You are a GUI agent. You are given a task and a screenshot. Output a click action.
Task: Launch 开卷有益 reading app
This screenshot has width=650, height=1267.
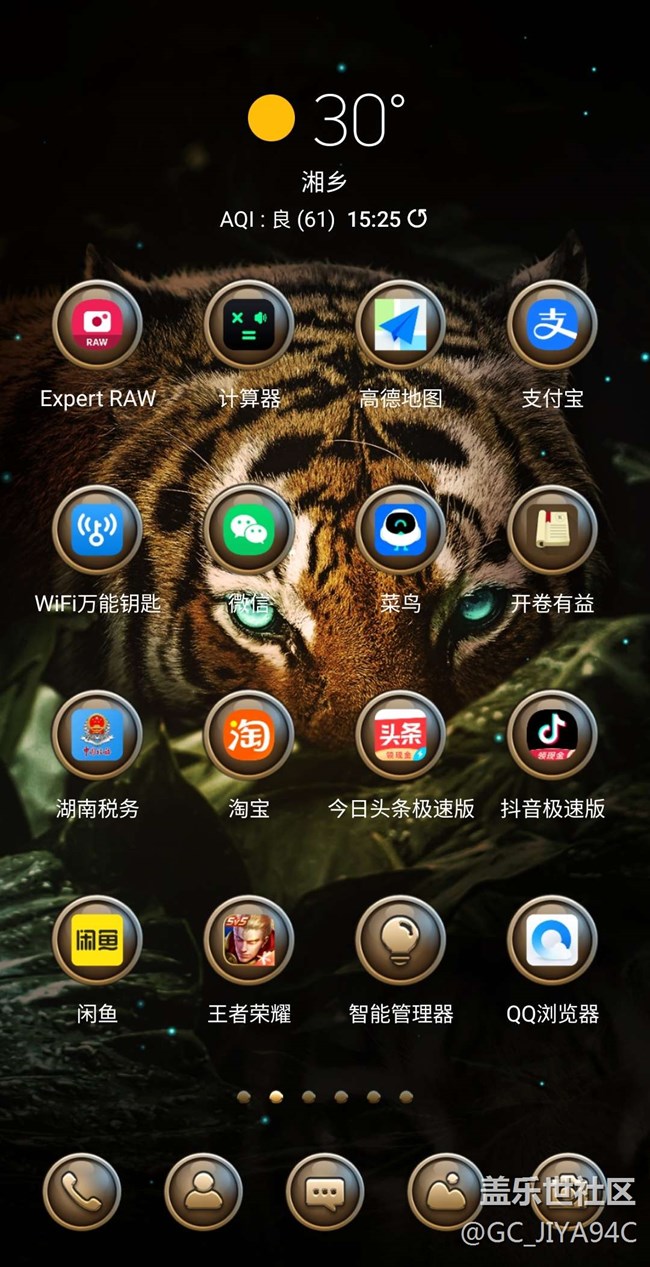[552, 530]
